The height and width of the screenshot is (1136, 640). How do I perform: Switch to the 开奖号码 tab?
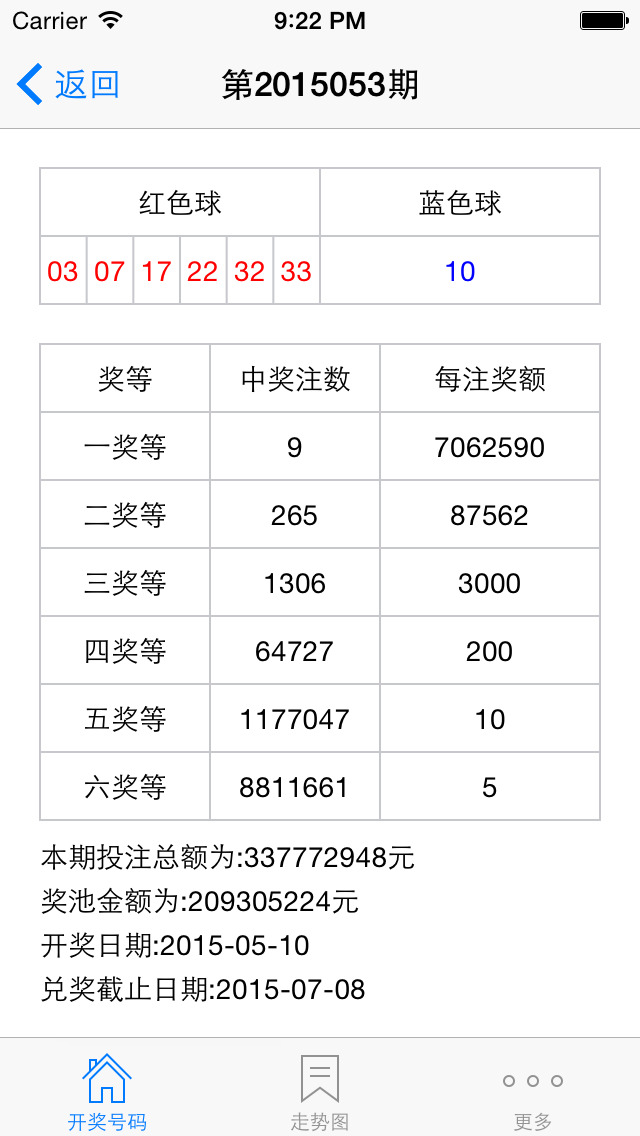(107, 1090)
